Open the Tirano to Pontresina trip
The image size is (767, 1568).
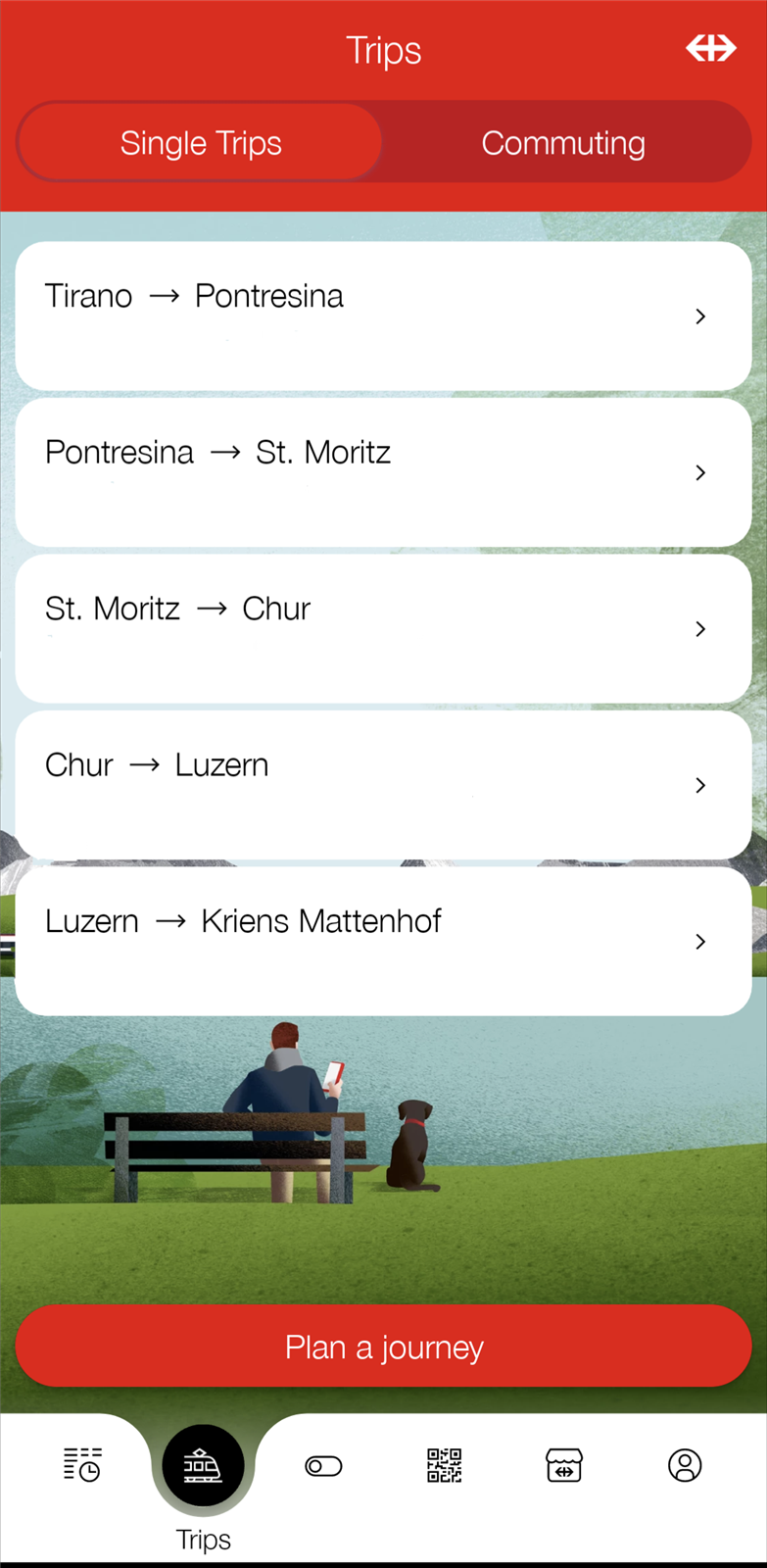pyautogui.click(x=383, y=316)
